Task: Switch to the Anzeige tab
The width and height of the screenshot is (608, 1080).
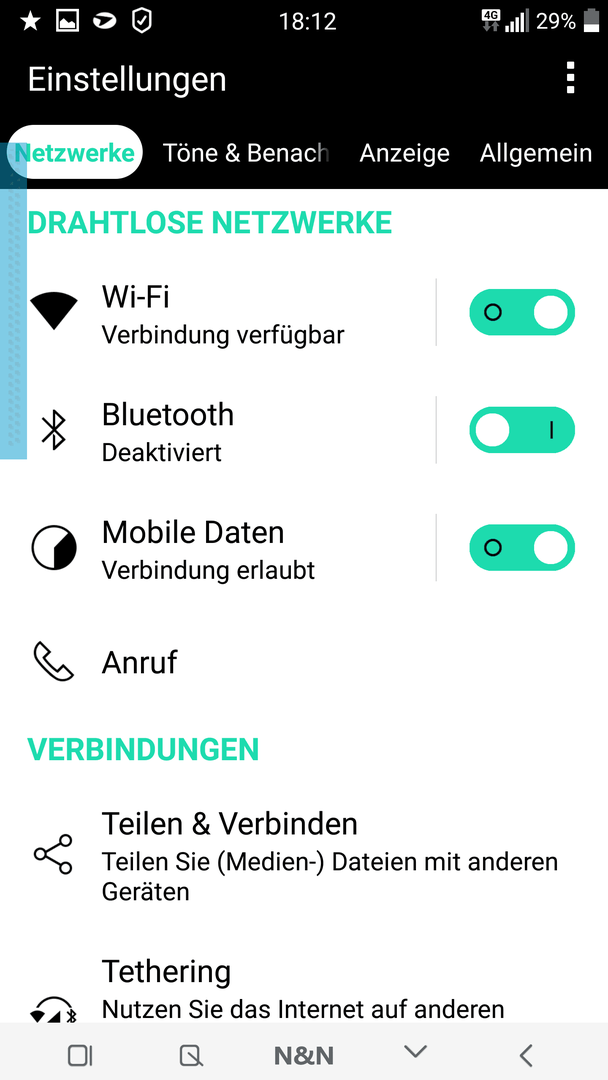Action: (404, 152)
